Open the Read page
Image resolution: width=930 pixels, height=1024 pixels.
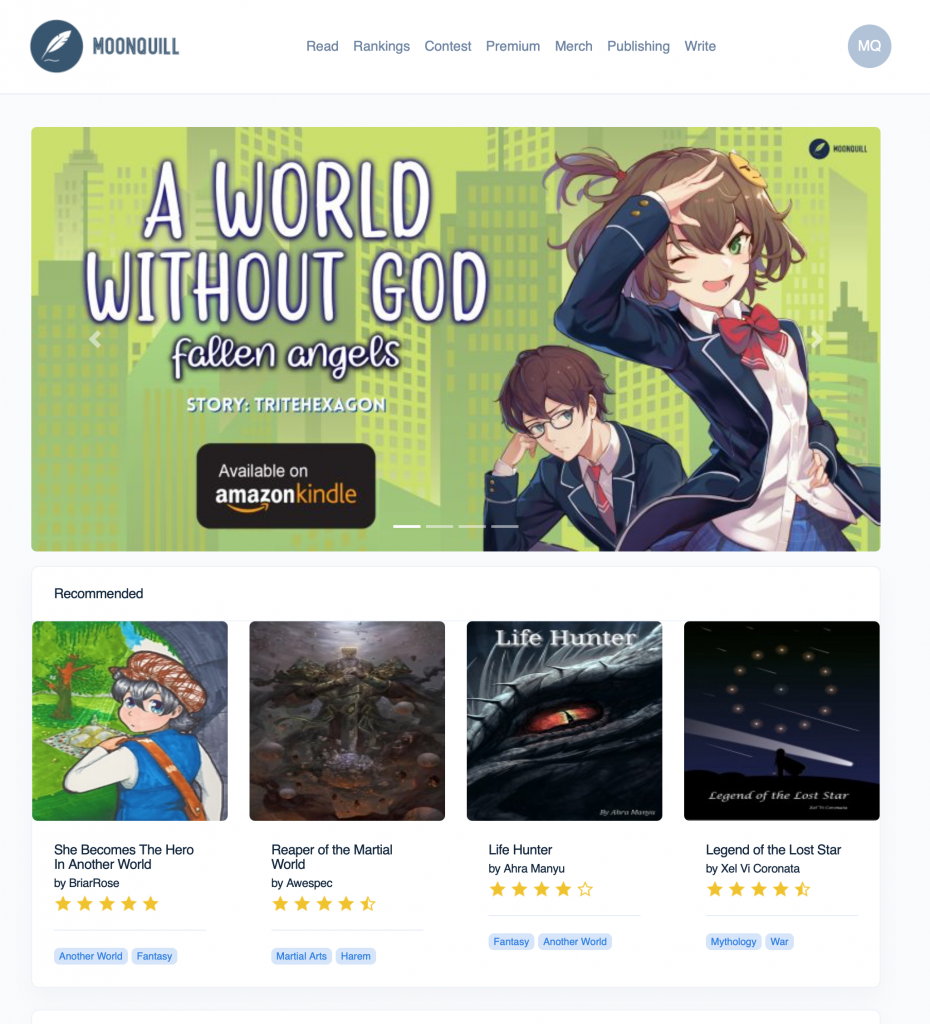[x=322, y=46]
